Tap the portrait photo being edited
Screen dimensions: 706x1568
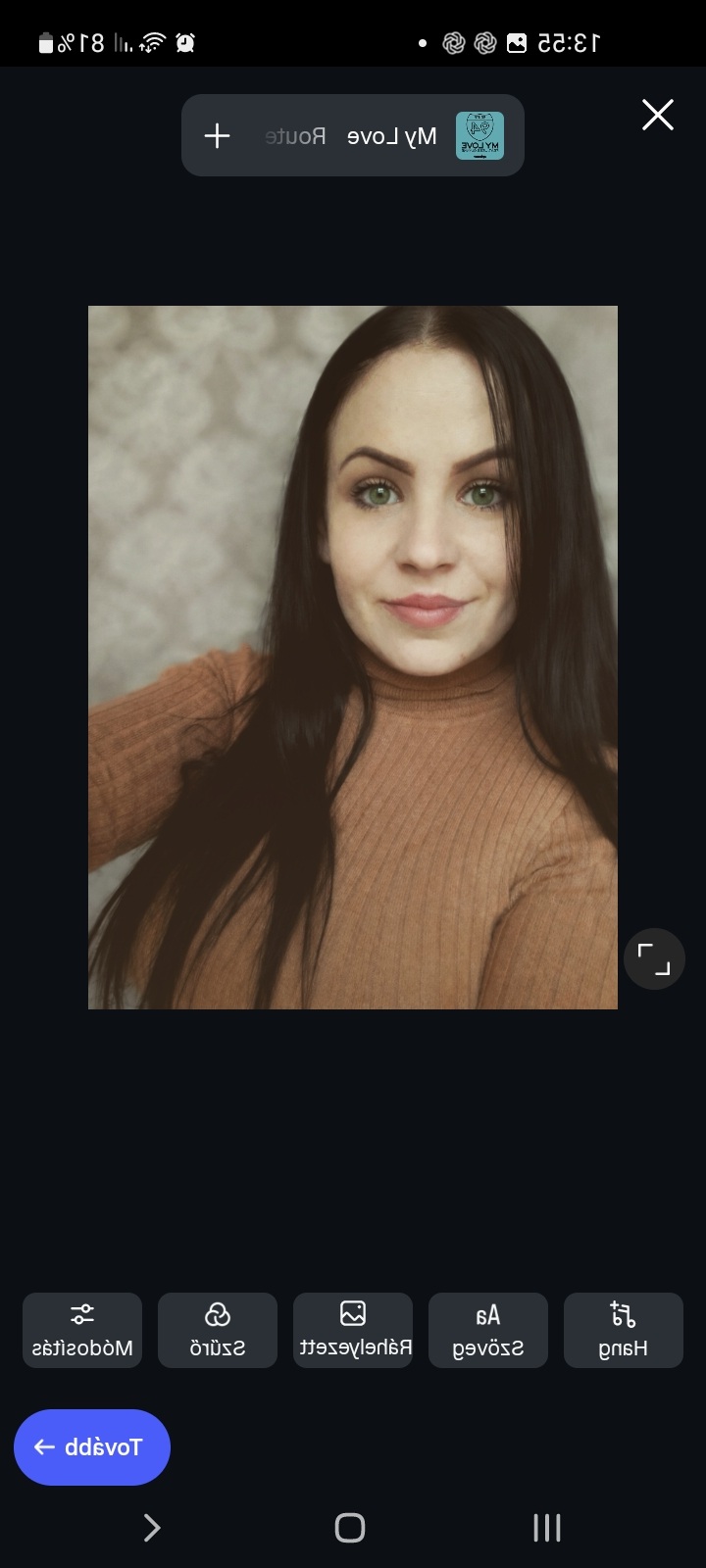click(x=353, y=657)
